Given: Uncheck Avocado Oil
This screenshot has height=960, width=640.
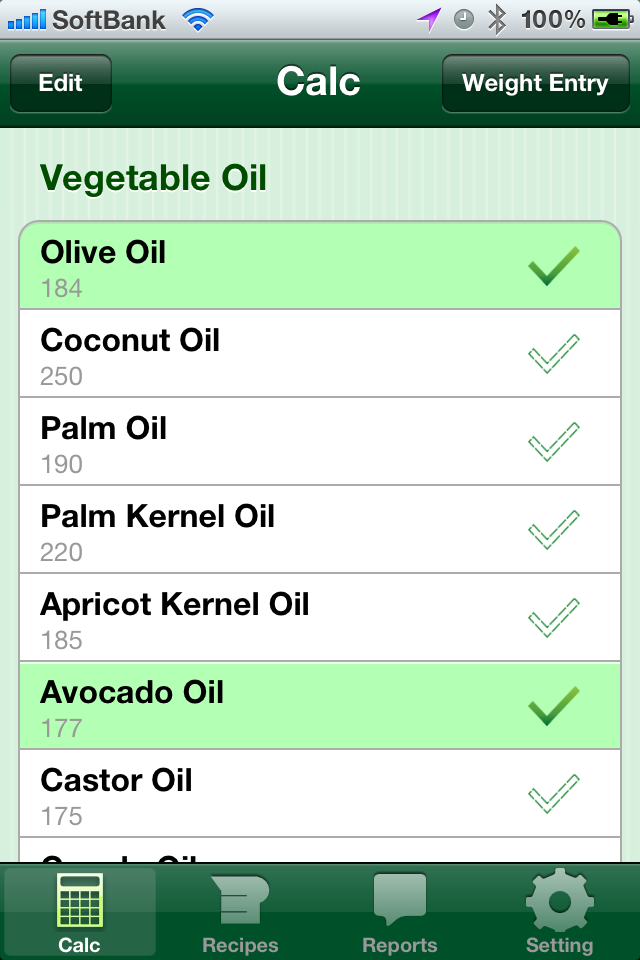Looking at the screenshot, I should pos(553,706).
